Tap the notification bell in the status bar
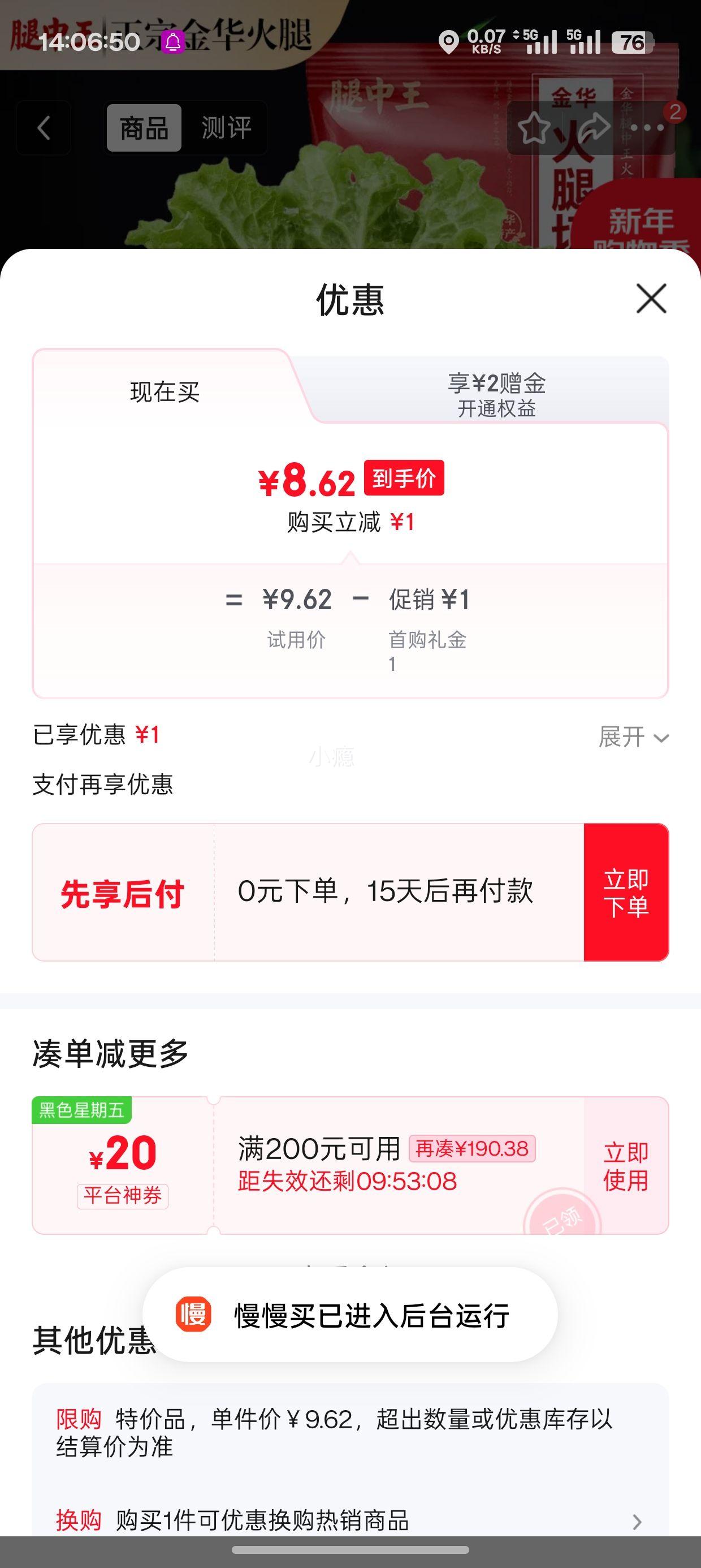 tap(172, 41)
